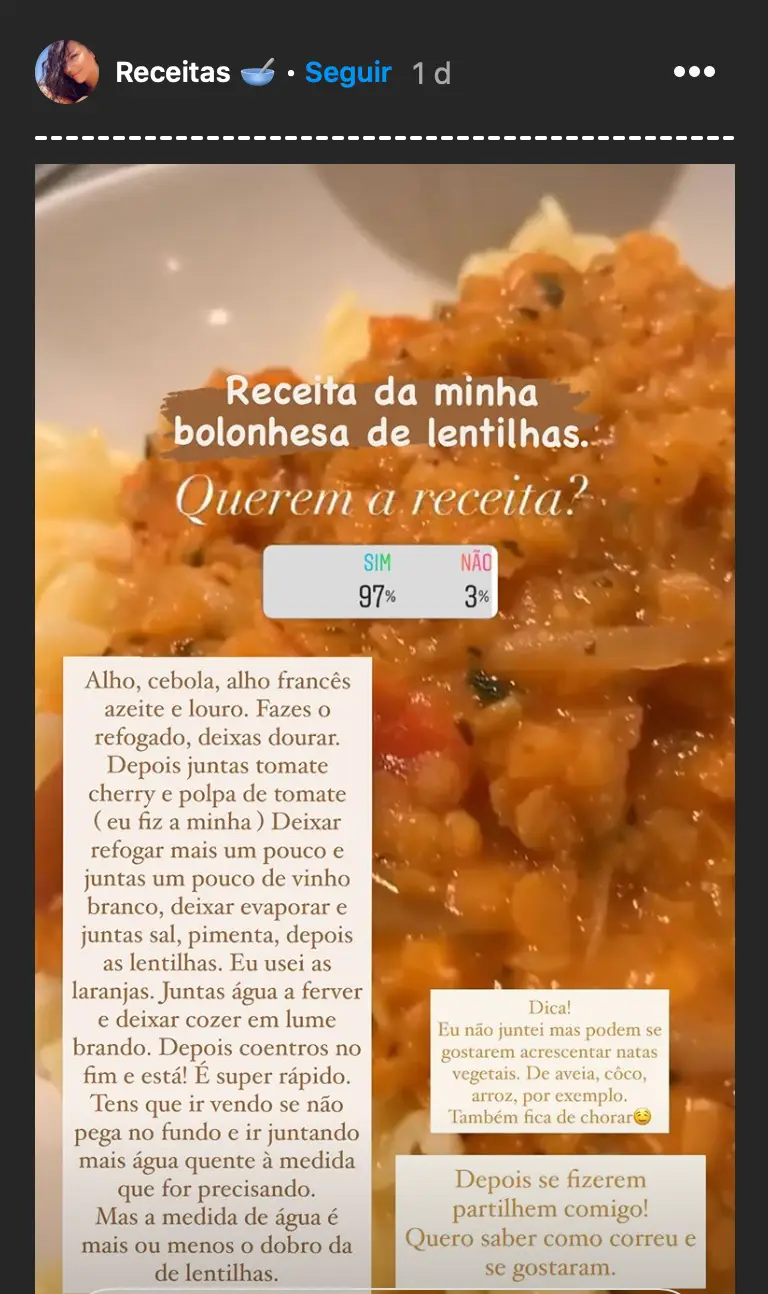This screenshot has height=1294, width=768.
Task: Follow the account via Seguir
Action: [348, 73]
